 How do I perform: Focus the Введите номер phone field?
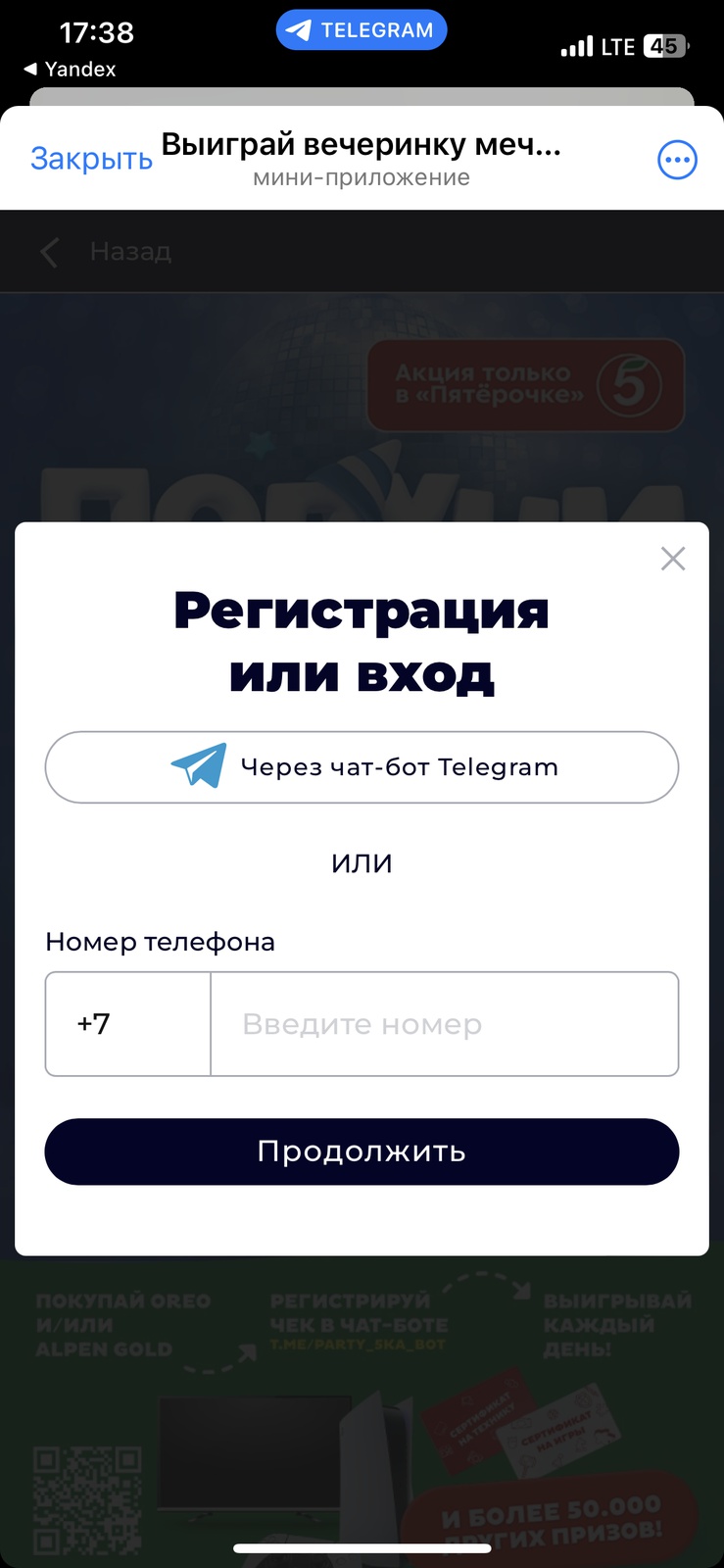[x=444, y=1024]
